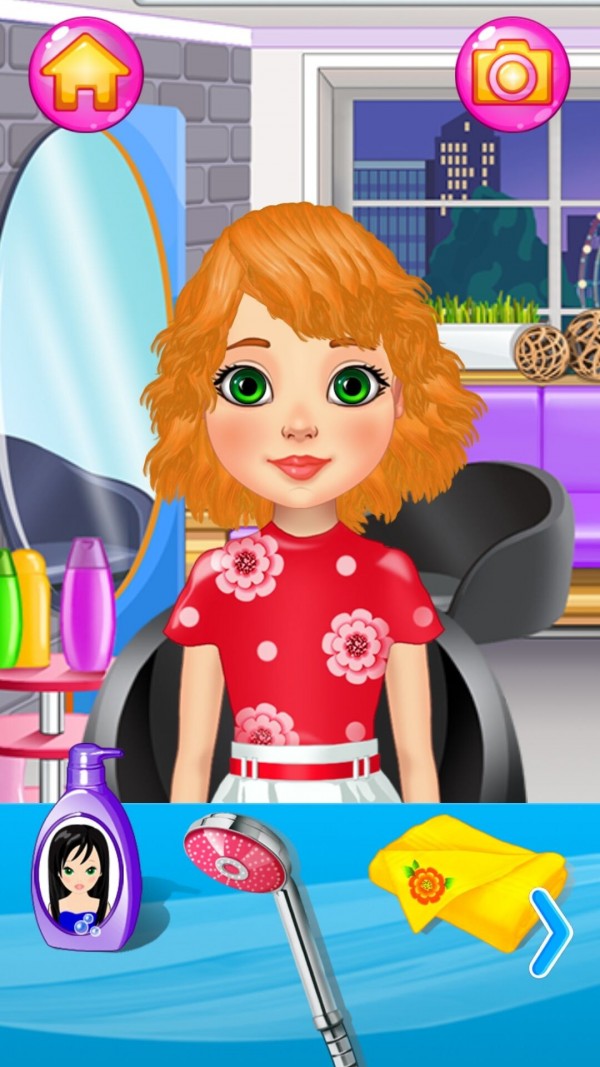This screenshot has height=1067, width=600.
Task: Go to the home screen button
Action: (x=85, y=73)
